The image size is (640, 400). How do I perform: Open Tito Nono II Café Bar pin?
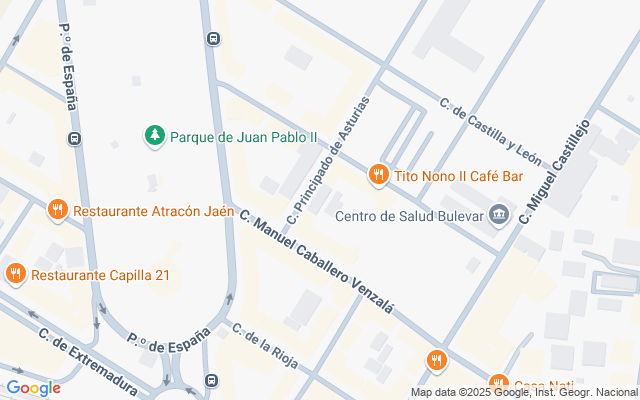[378, 175]
